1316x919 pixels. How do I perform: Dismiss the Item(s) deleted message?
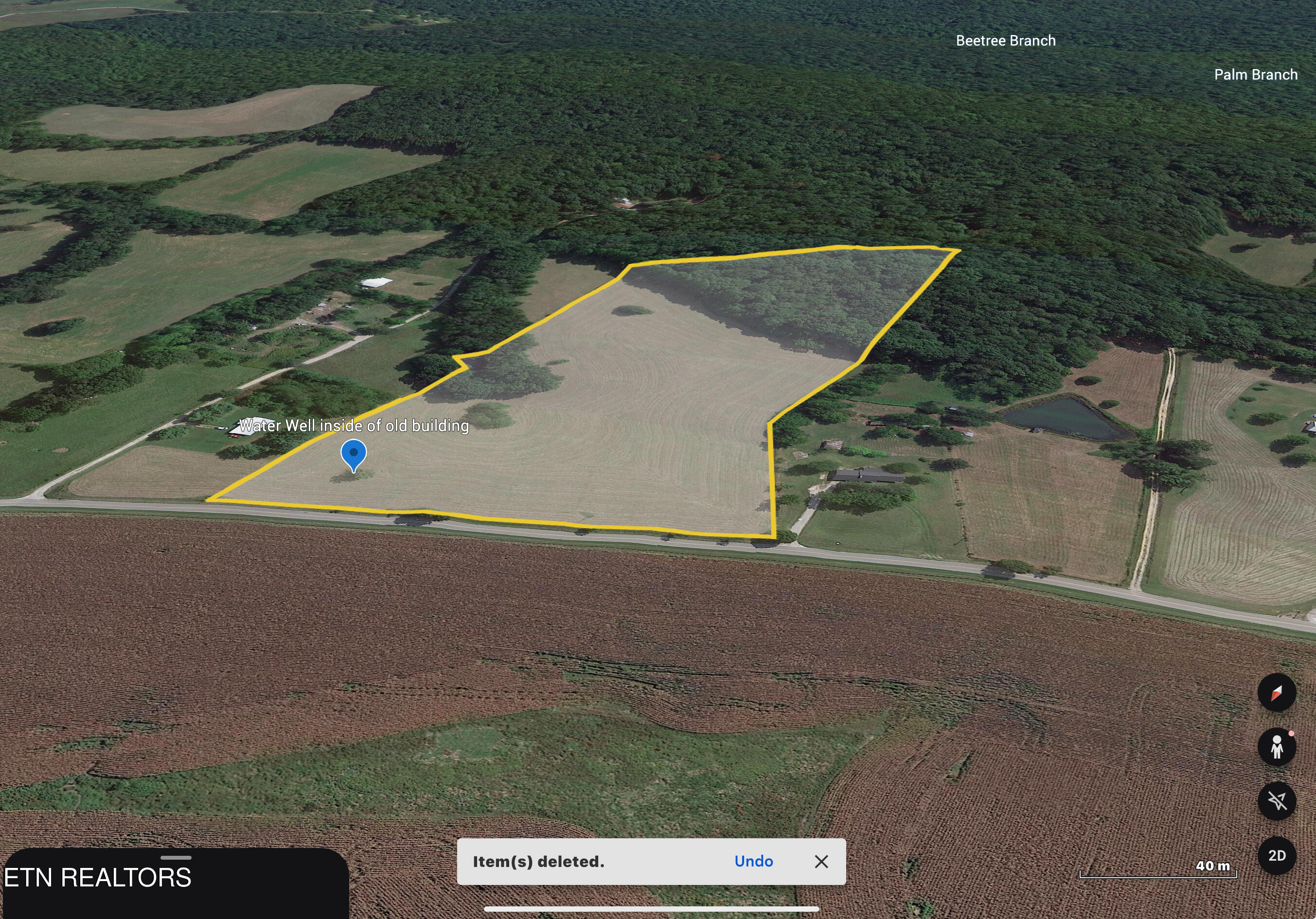[x=821, y=861]
